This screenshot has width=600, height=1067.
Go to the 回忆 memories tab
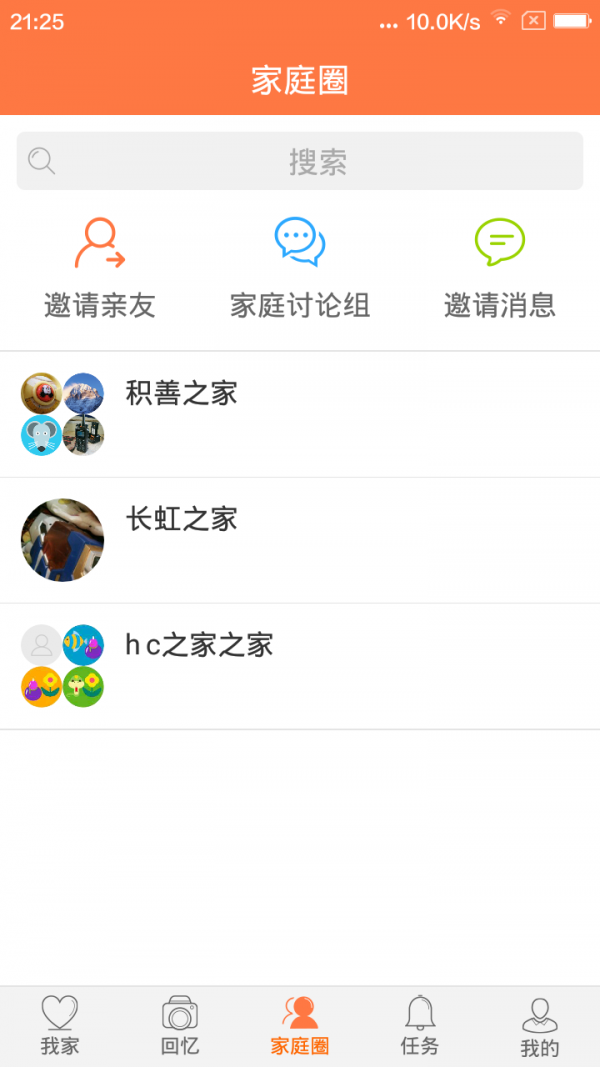[x=180, y=1026]
